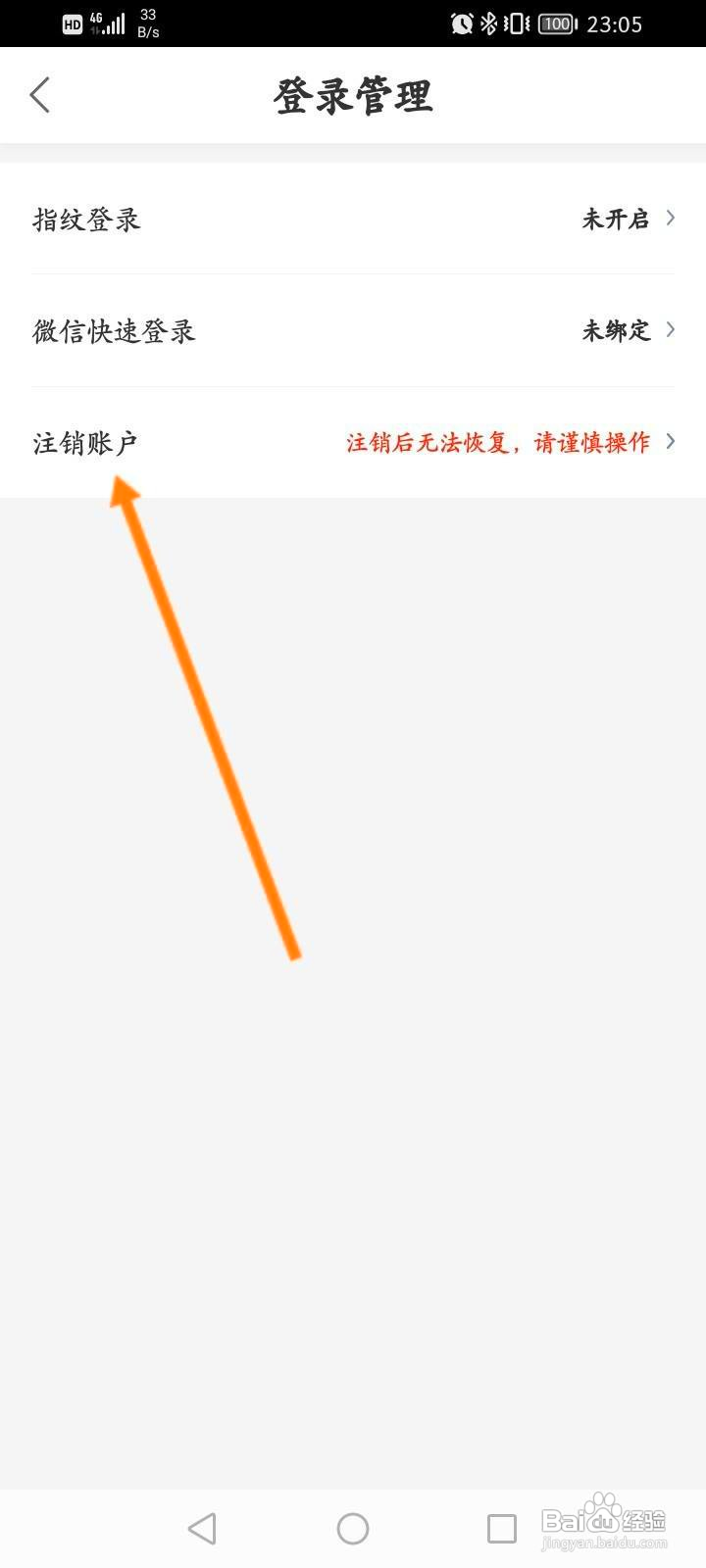Tap the alarm clock icon in status bar
706x1568 pixels.
tap(460, 23)
